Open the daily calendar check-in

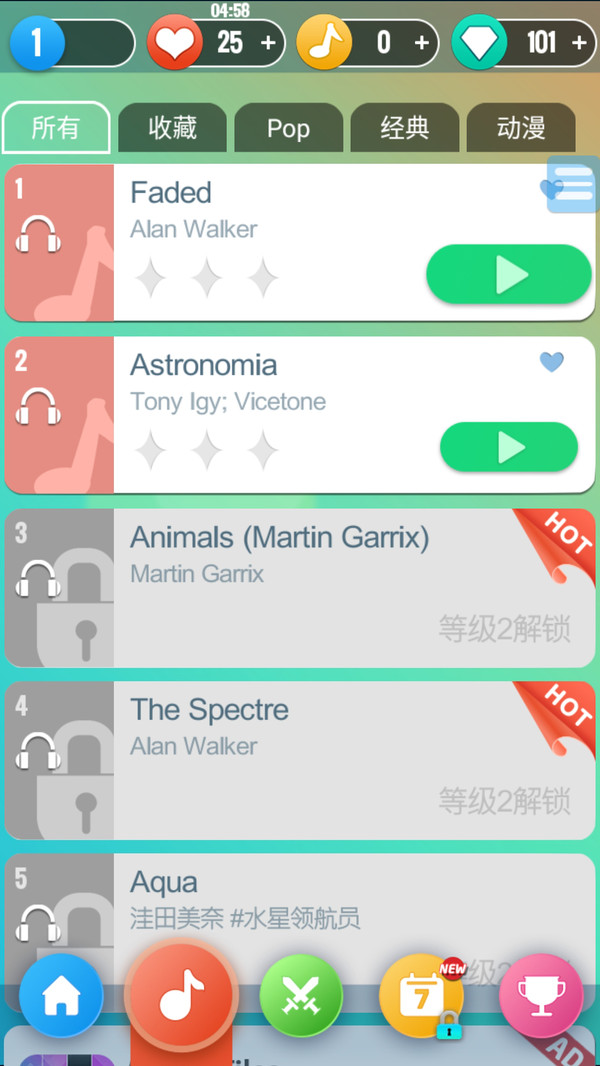pos(421,995)
